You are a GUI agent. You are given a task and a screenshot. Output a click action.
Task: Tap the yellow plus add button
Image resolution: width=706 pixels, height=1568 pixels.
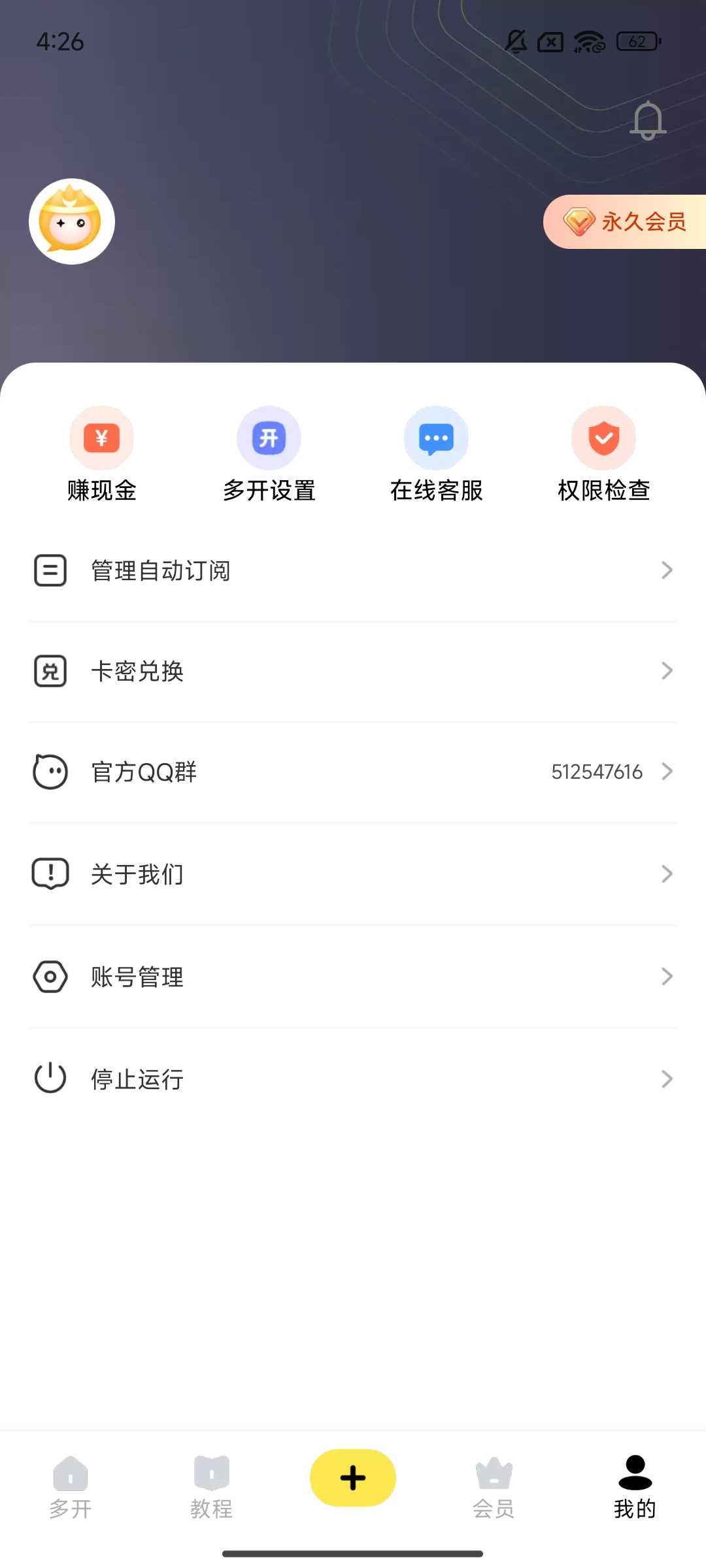point(353,1478)
